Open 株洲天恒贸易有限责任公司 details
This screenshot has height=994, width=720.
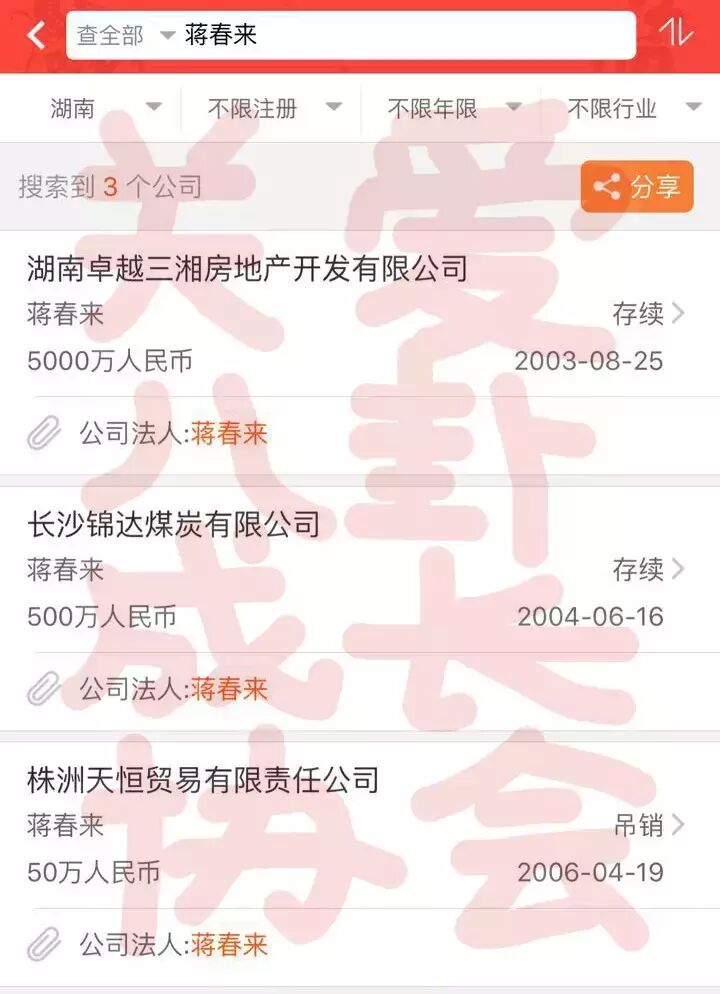pos(204,780)
